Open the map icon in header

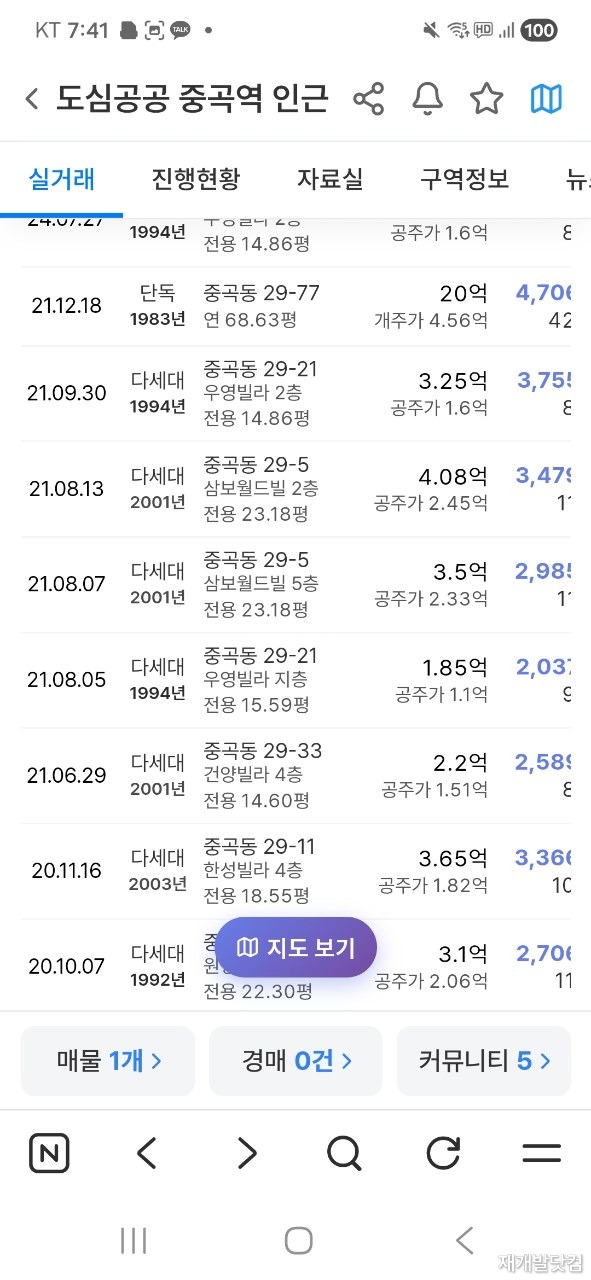(x=546, y=99)
